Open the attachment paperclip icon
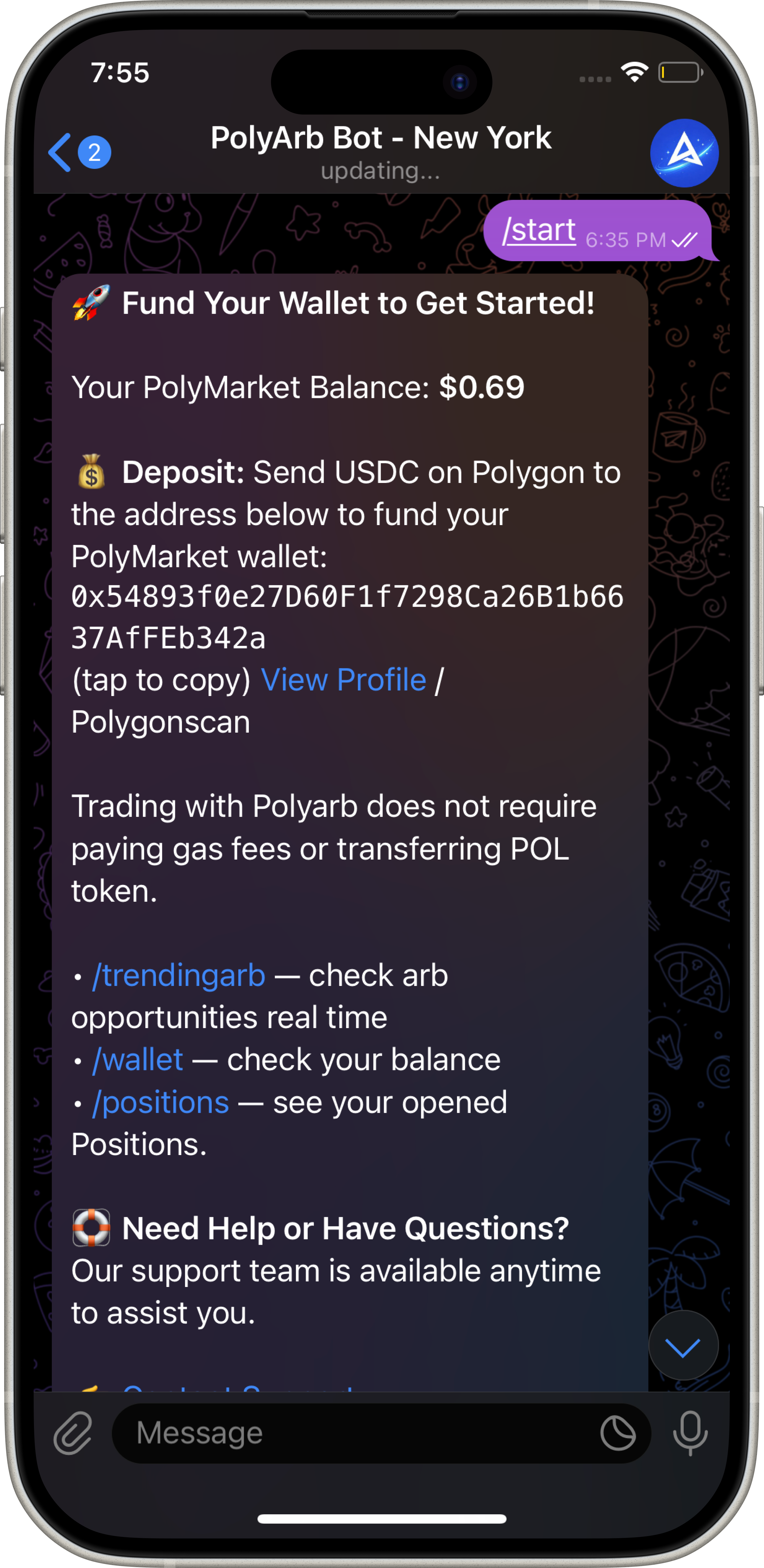The width and height of the screenshot is (764, 1568). tap(72, 1433)
